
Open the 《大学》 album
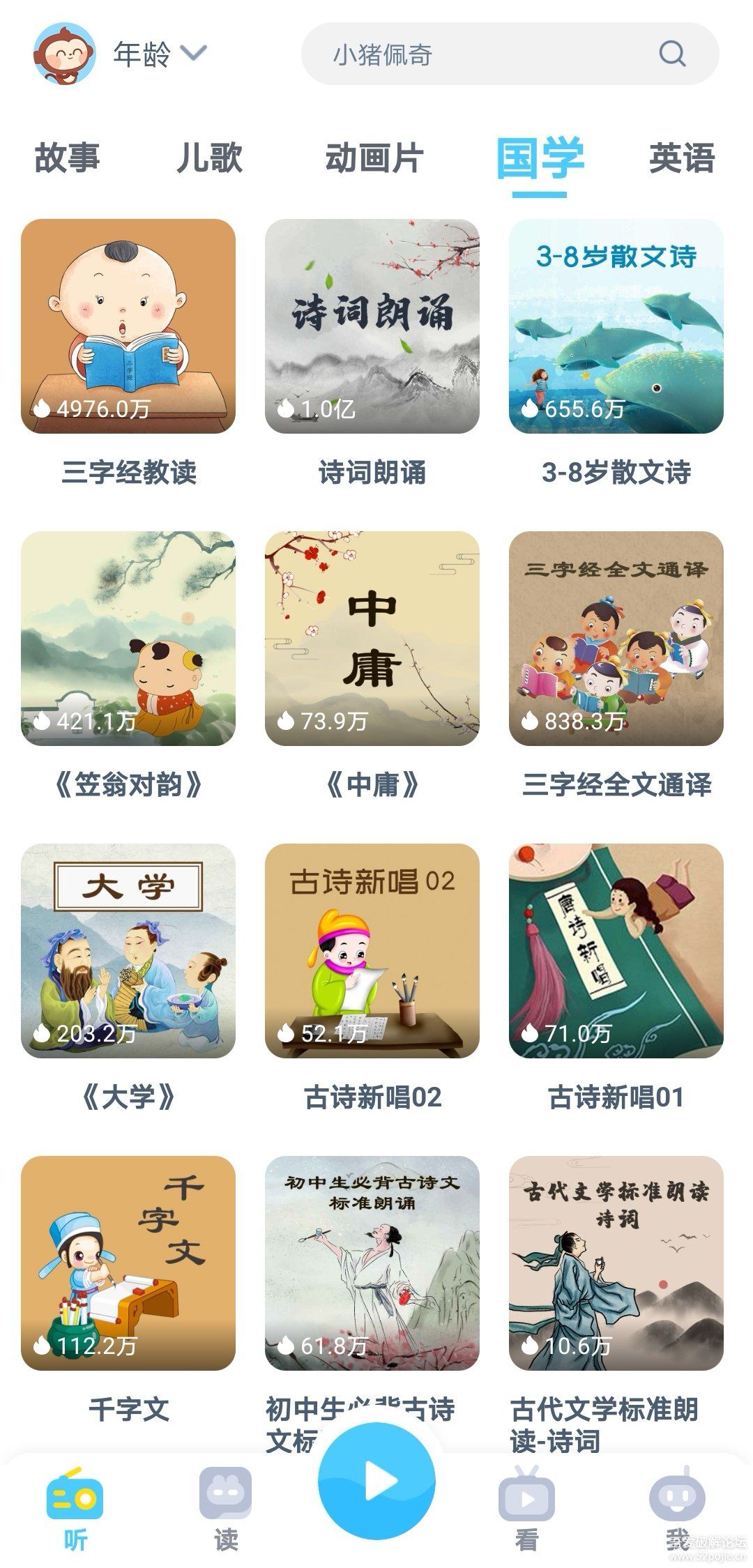pyautogui.click(x=128, y=951)
